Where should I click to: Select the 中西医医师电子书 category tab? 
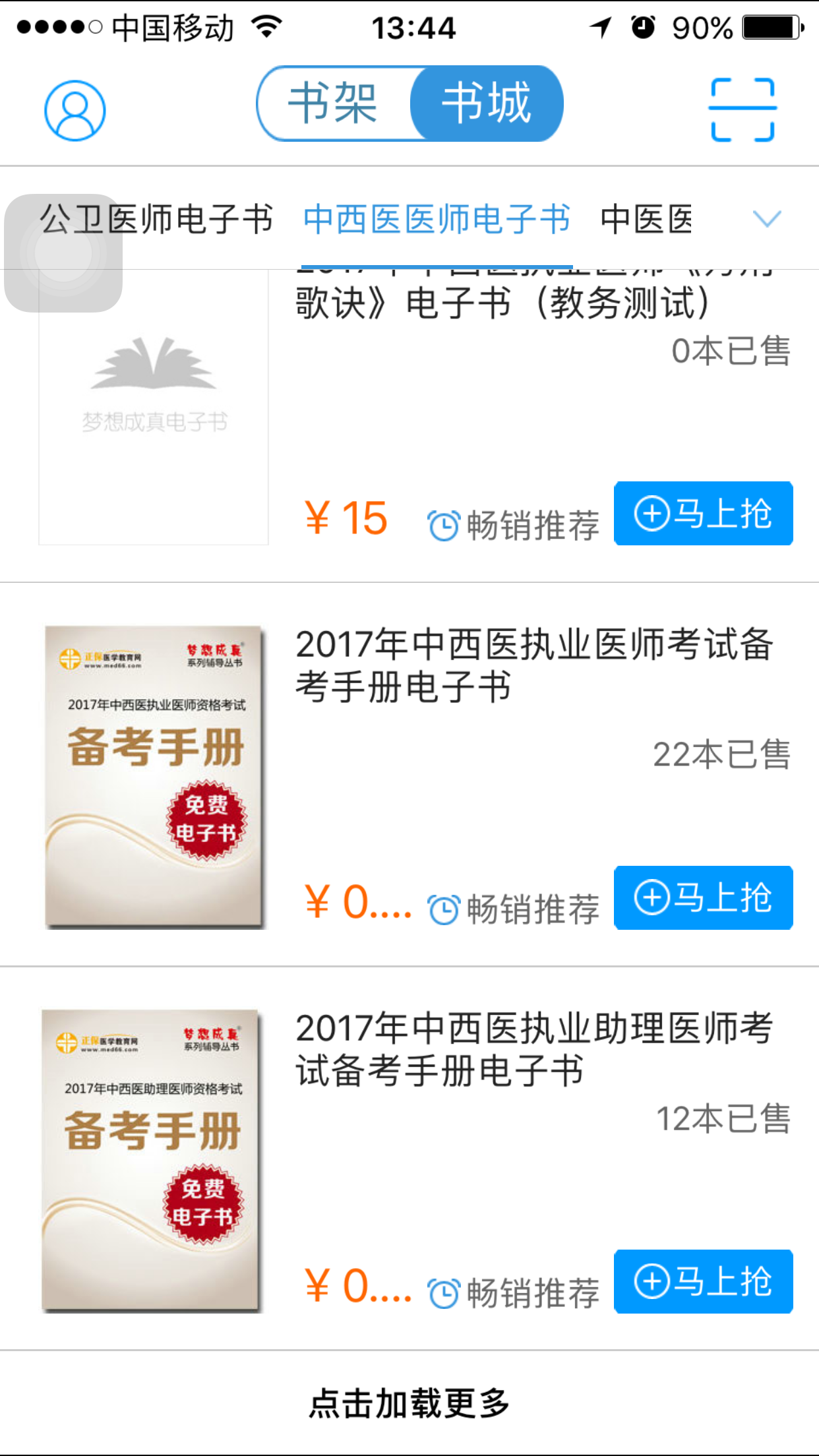pyautogui.click(x=437, y=220)
